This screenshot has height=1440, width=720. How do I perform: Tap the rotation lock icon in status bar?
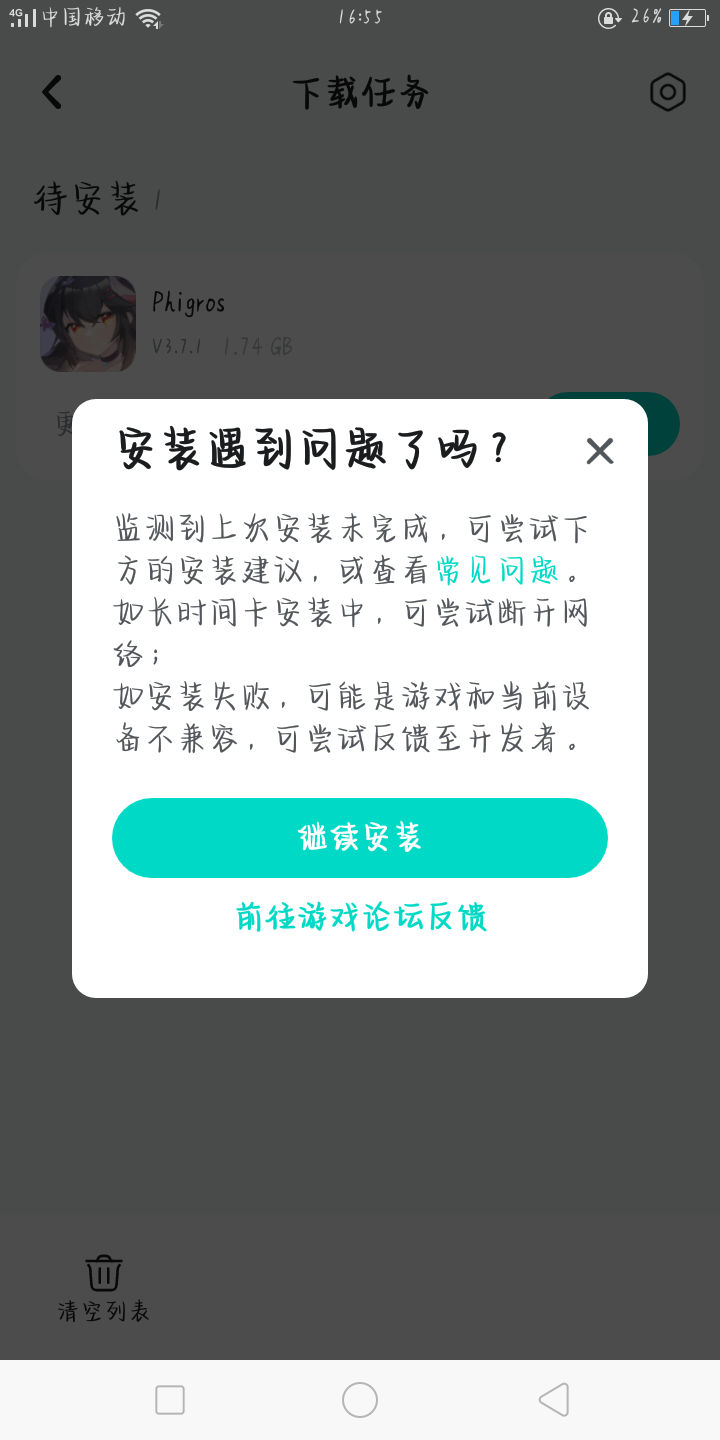tap(608, 18)
